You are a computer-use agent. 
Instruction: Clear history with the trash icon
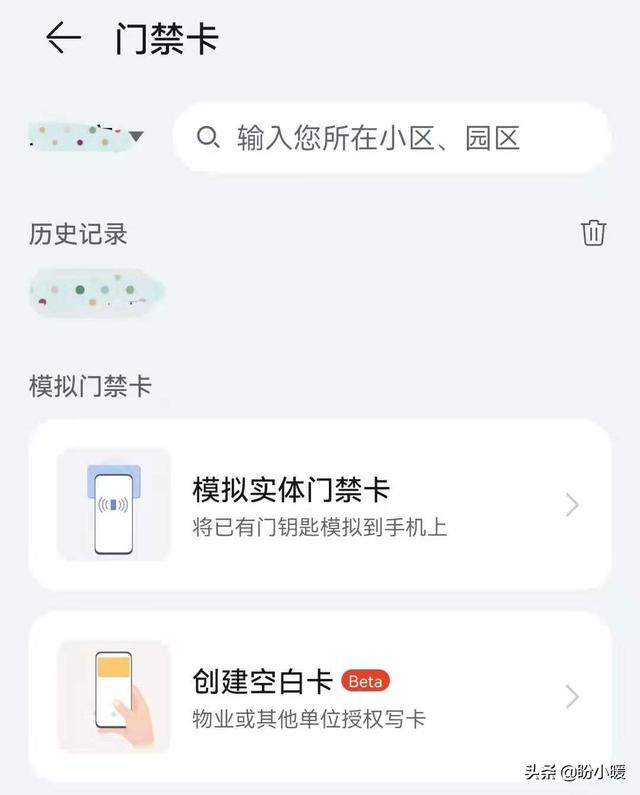click(593, 233)
